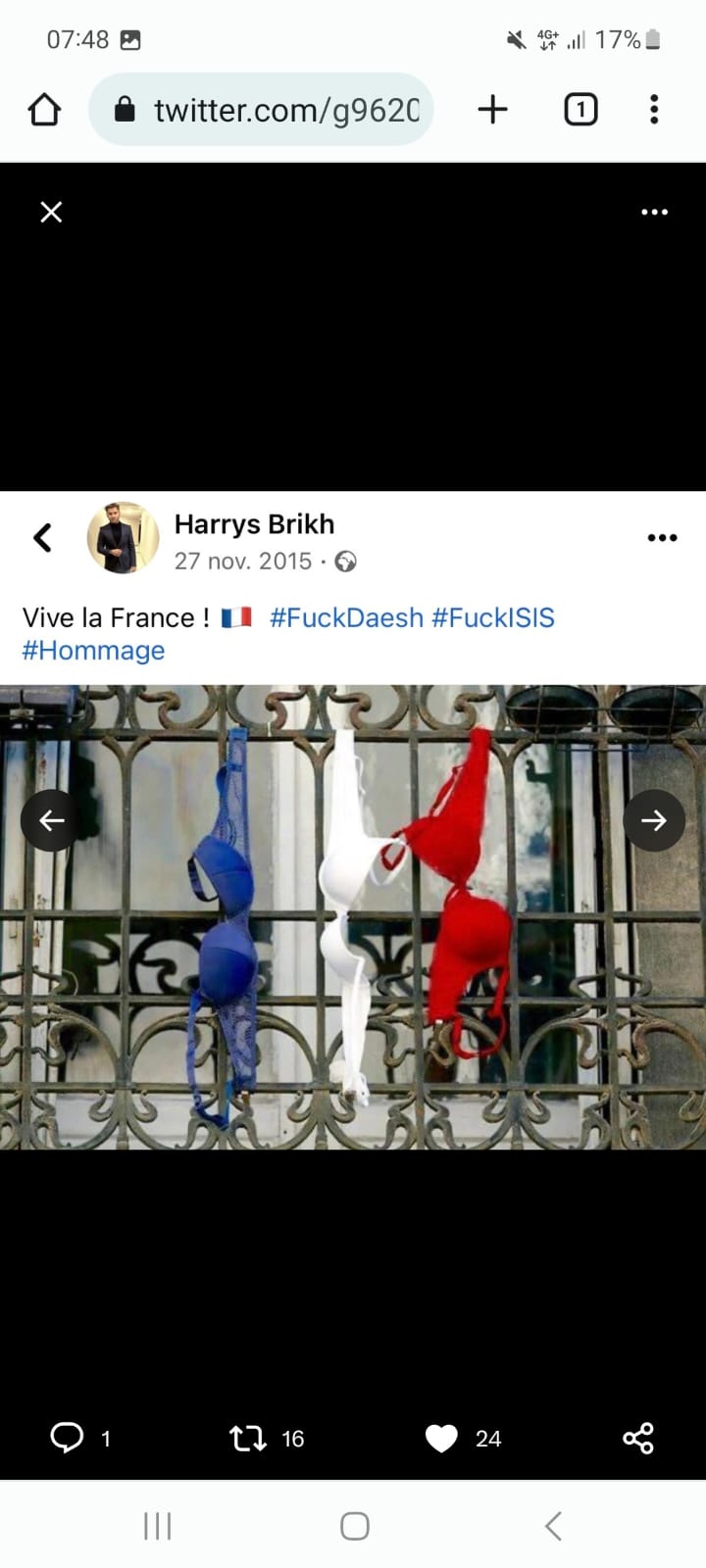Reply to this tweet
The height and width of the screenshot is (1568, 706).
pyautogui.click(x=67, y=1438)
